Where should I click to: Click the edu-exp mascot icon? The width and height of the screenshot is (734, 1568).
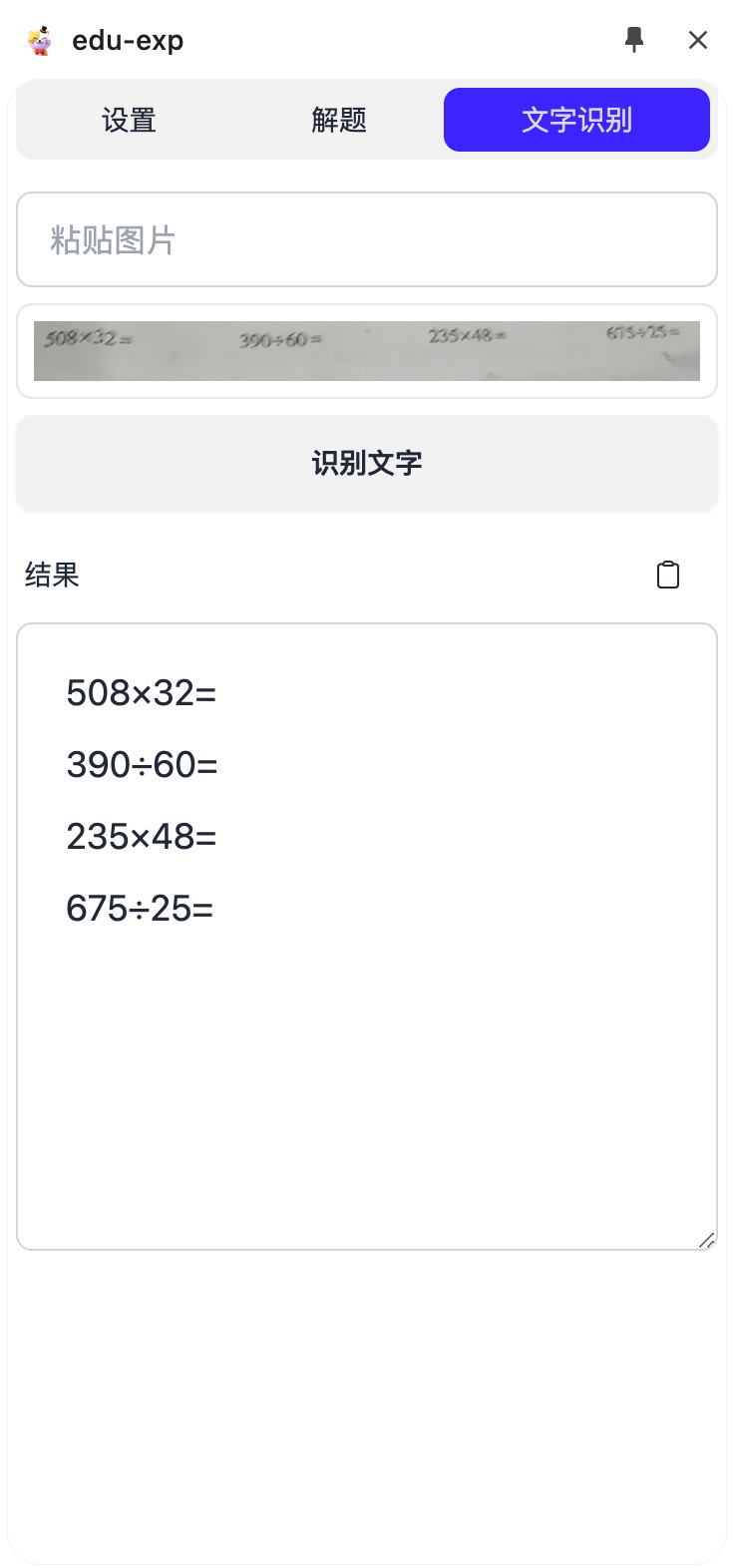[x=39, y=41]
